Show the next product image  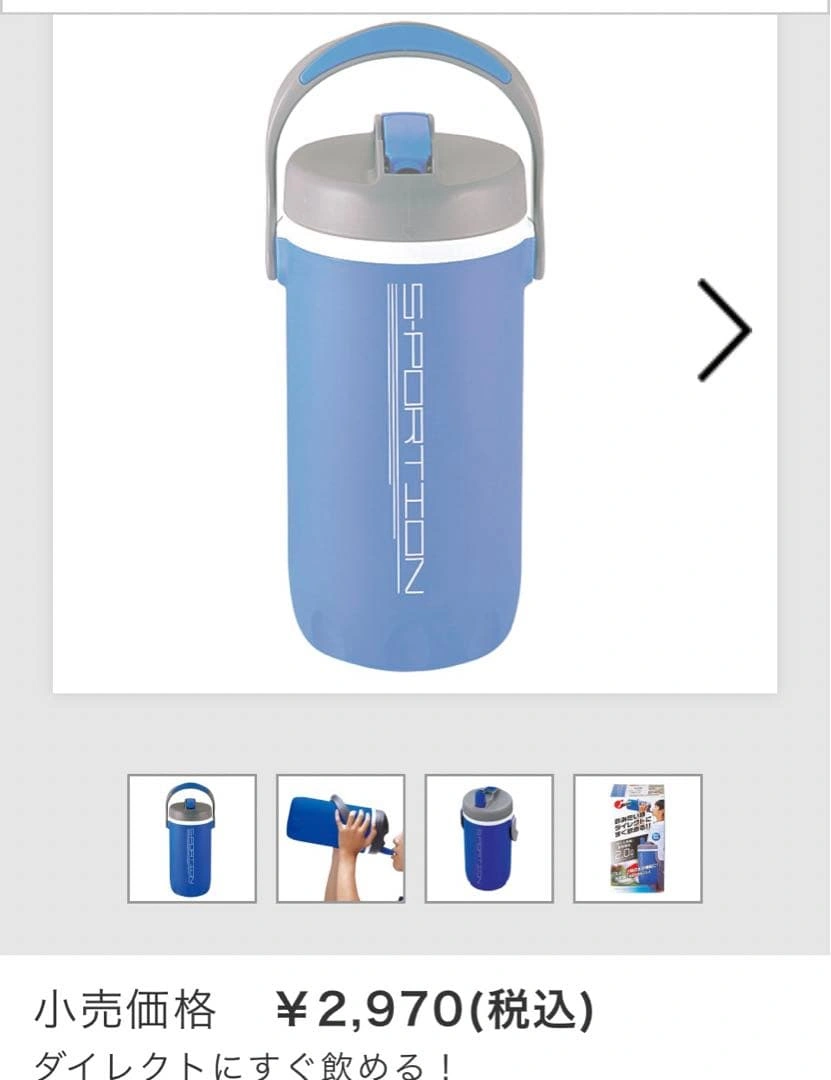pos(723,330)
